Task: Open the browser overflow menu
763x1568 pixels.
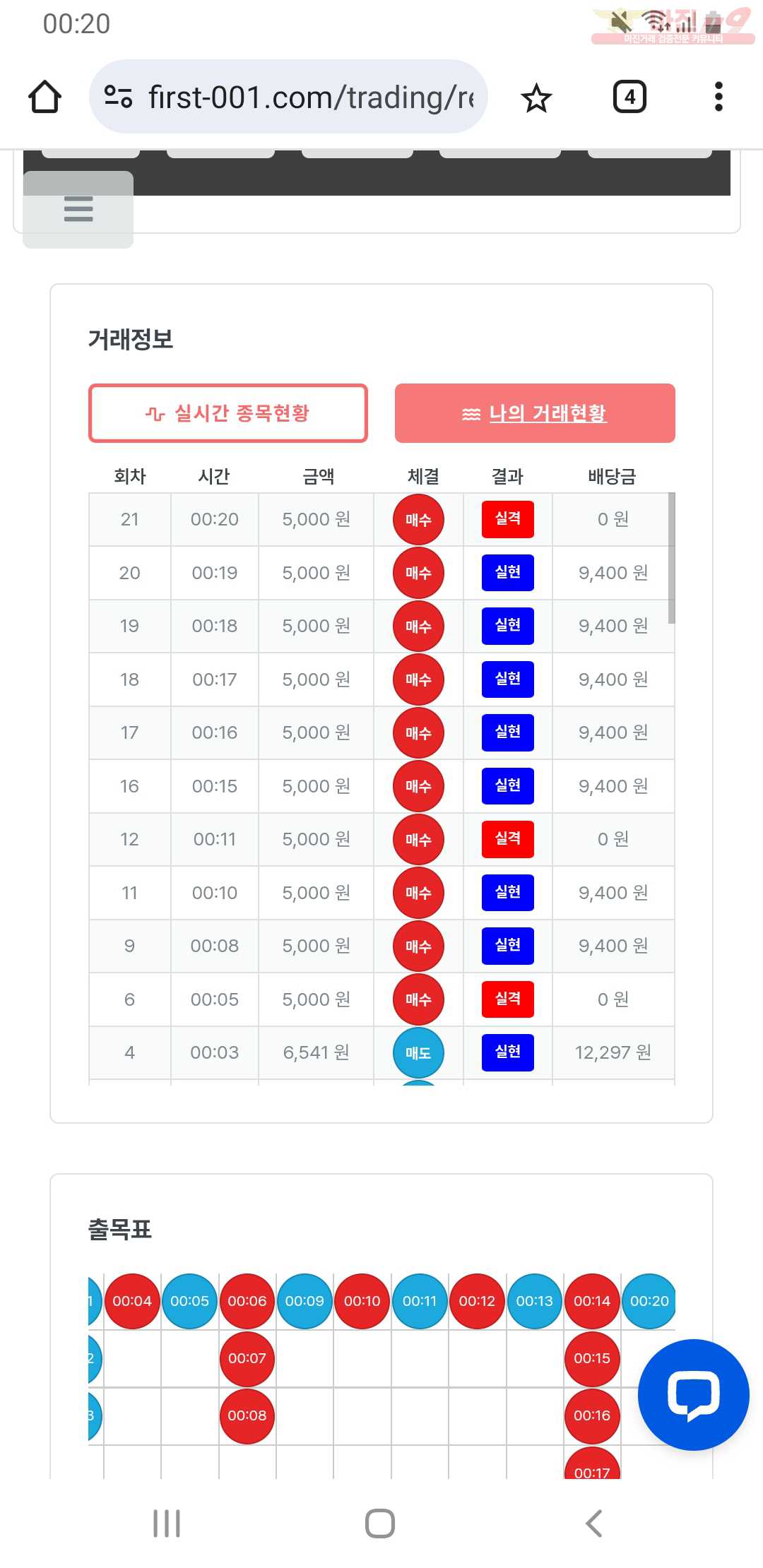Action: tap(718, 97)
